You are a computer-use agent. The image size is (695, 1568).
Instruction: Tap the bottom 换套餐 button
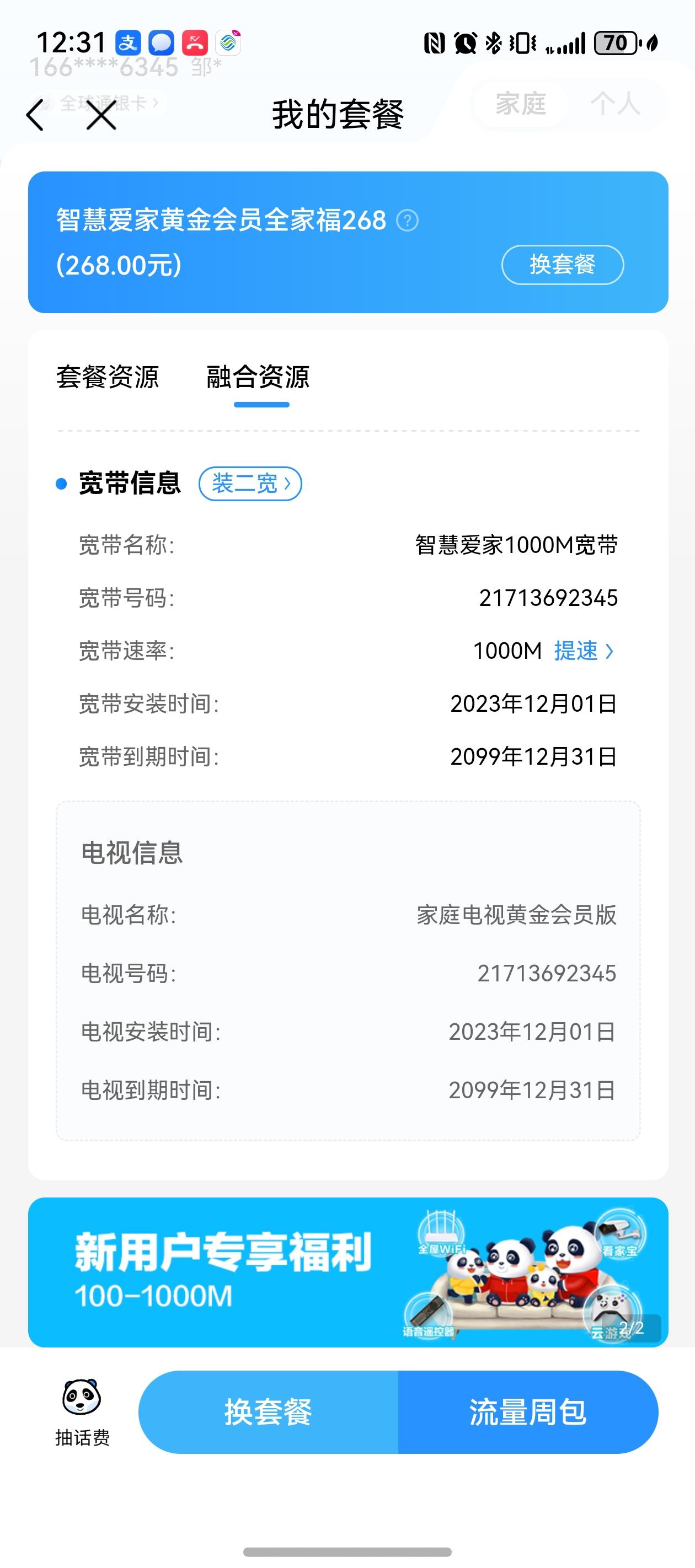(x=269, y=1411)
